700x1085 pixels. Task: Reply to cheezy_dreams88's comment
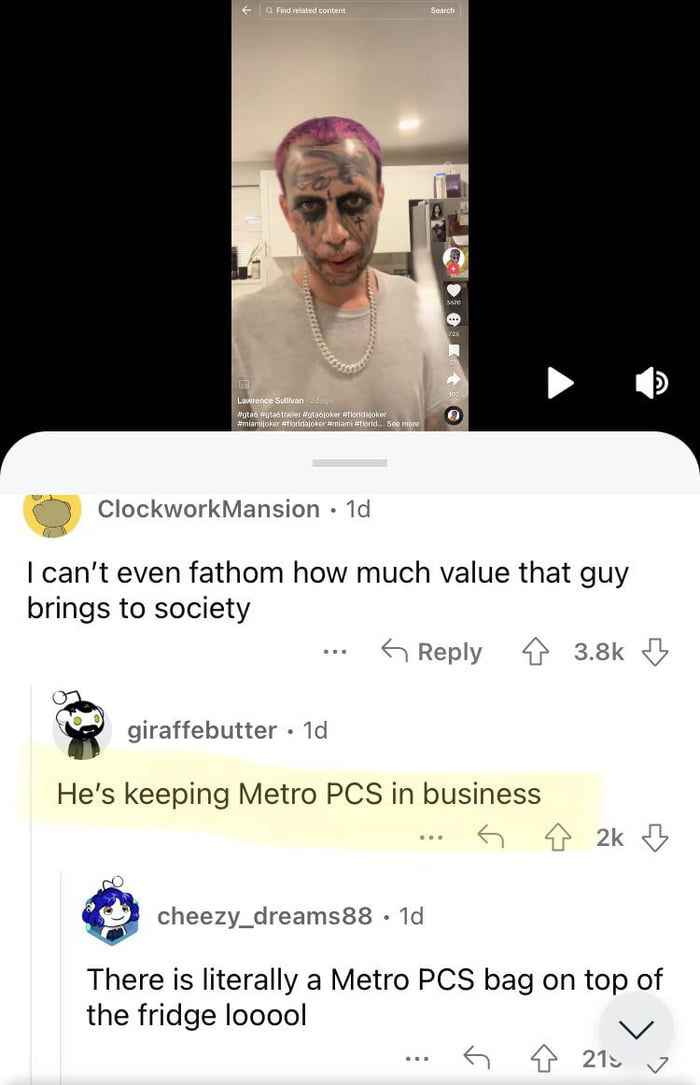(476, 1057)
